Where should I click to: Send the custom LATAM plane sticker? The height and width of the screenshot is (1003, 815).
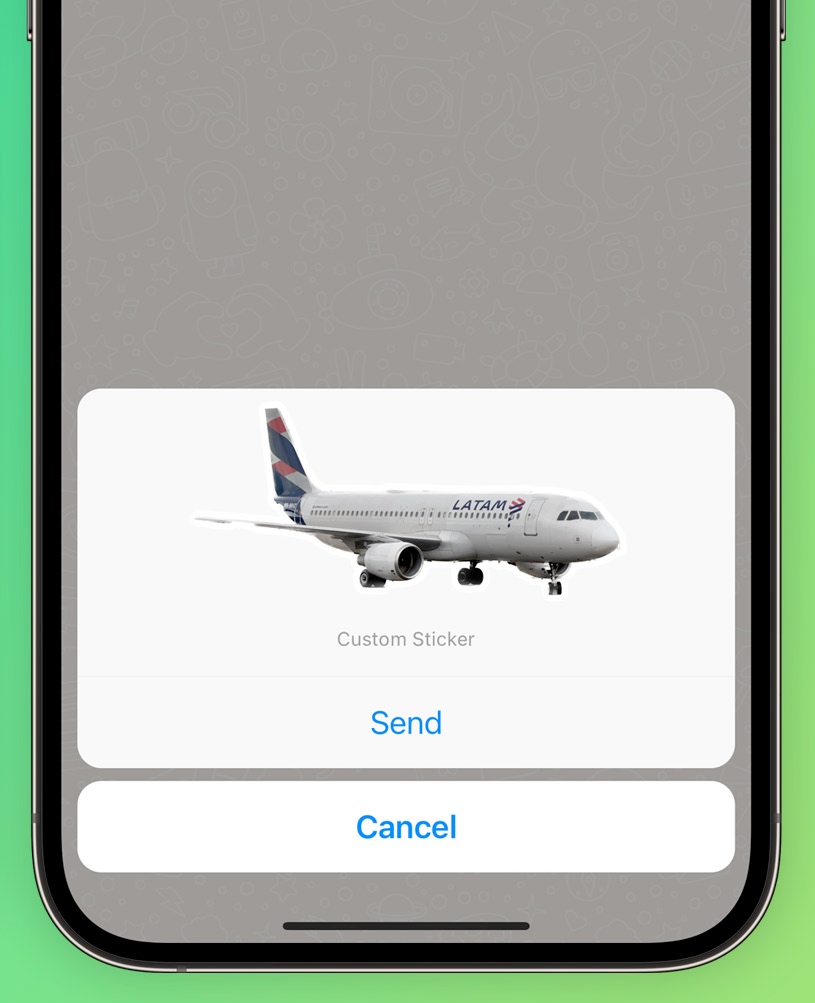click(x=406, y=723)
